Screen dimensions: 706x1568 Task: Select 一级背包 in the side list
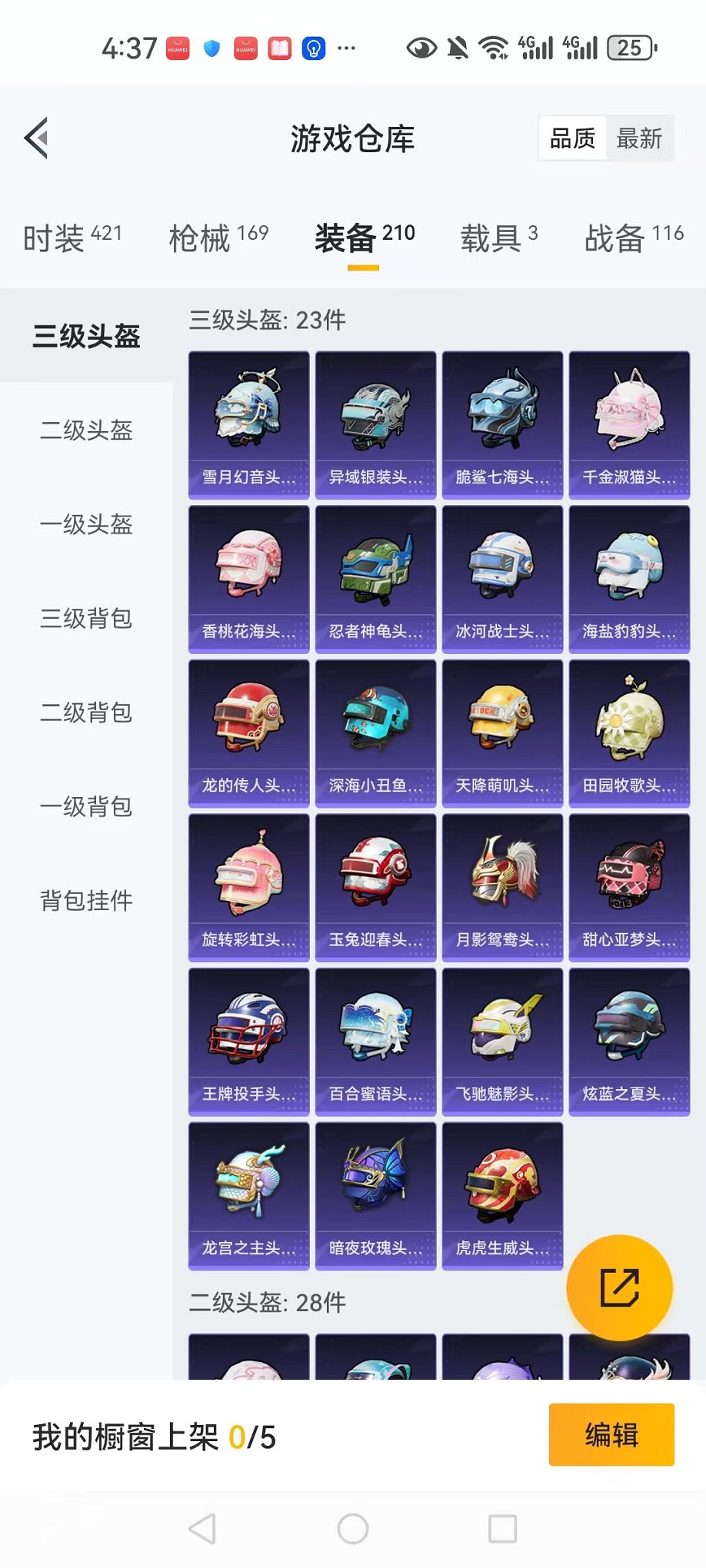(86, 807)
